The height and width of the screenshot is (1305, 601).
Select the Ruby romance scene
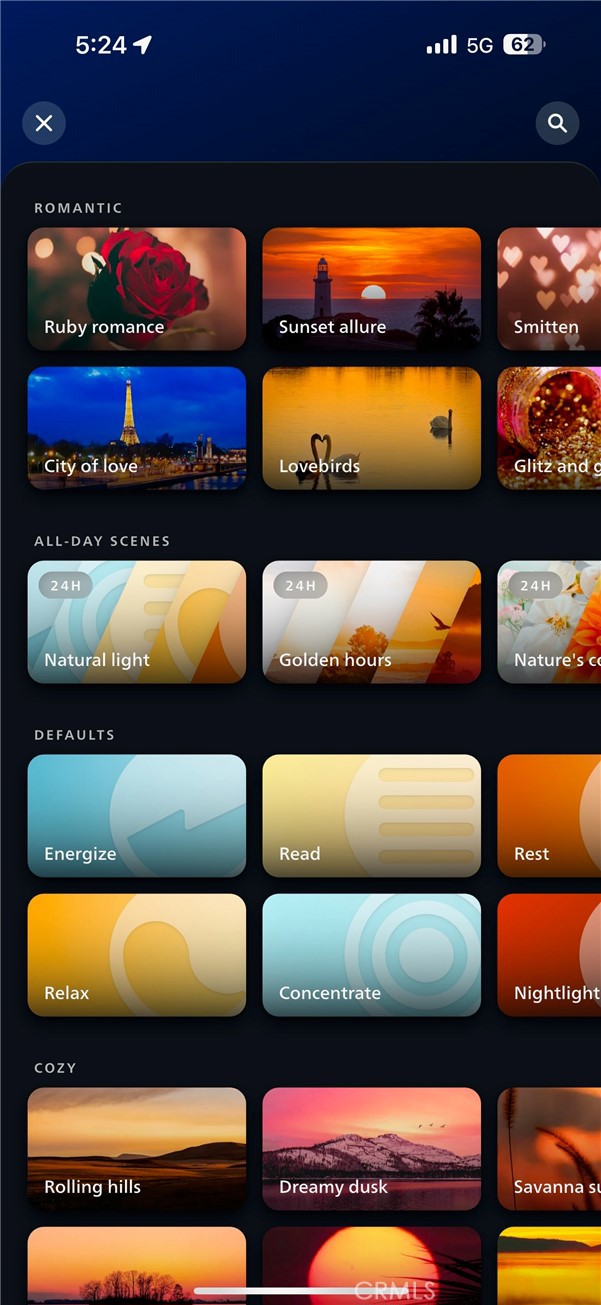(x=137, y=289)
